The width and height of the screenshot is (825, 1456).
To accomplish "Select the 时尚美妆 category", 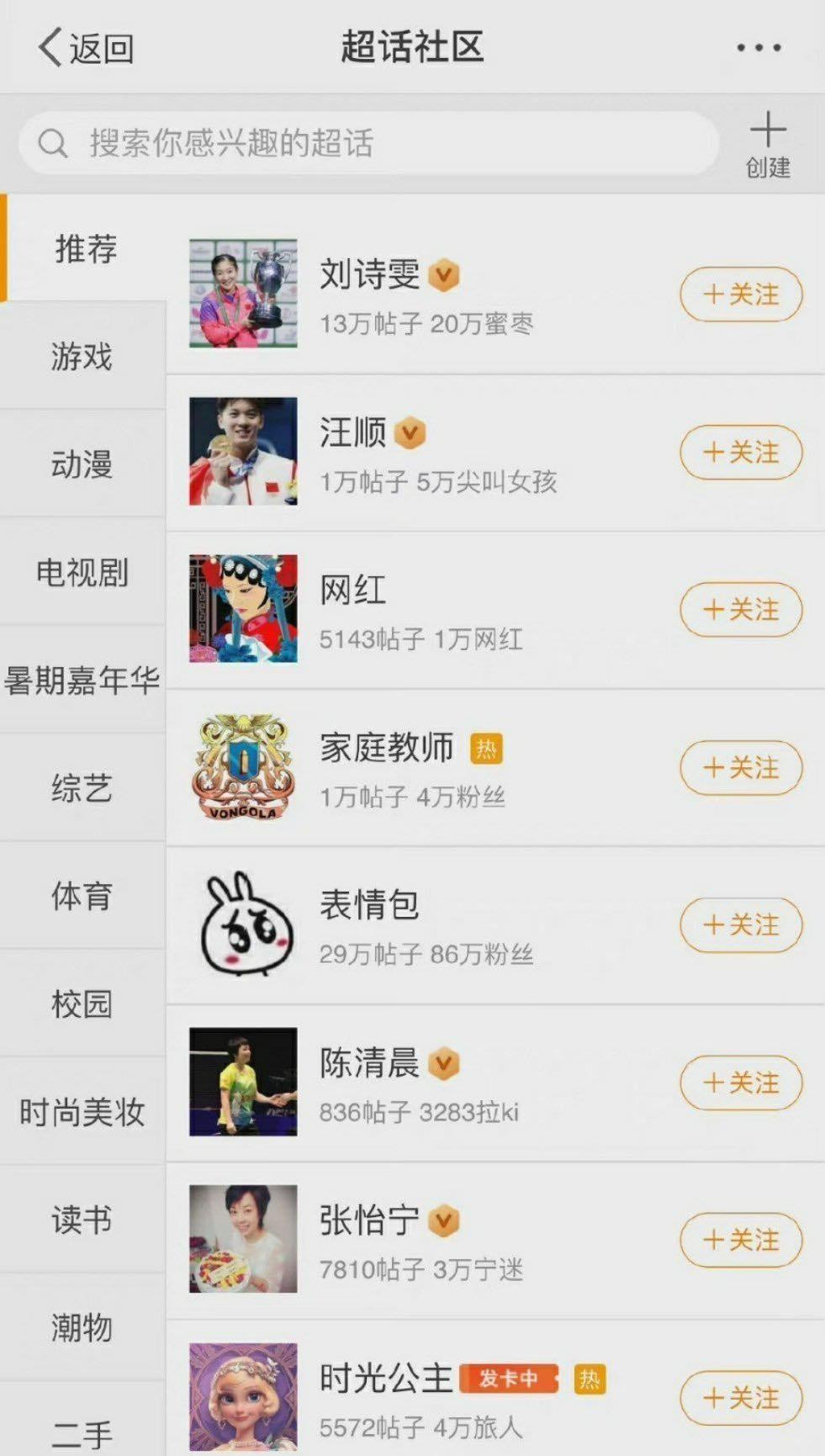I will [x=82, y=1112].
